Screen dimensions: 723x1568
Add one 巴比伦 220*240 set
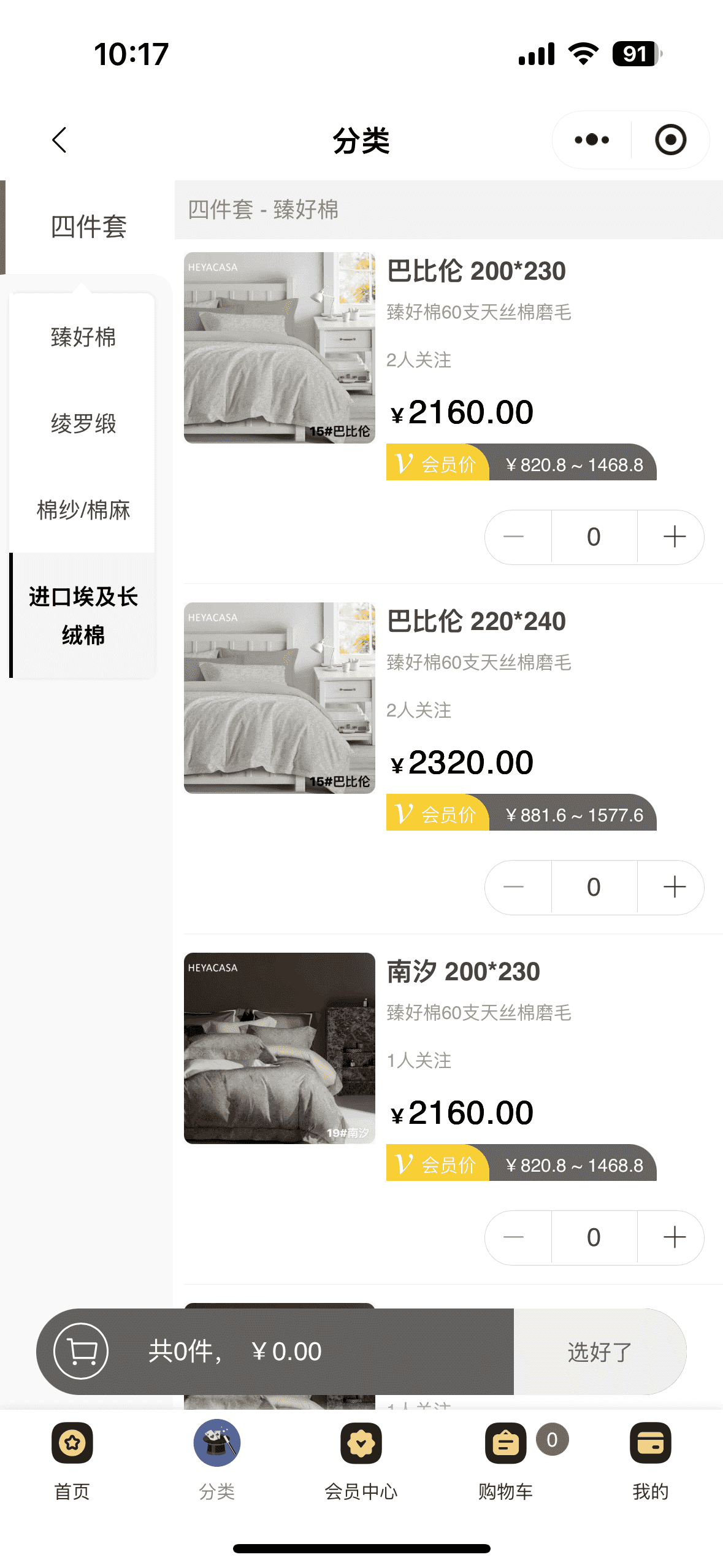(x=674, y=887)
